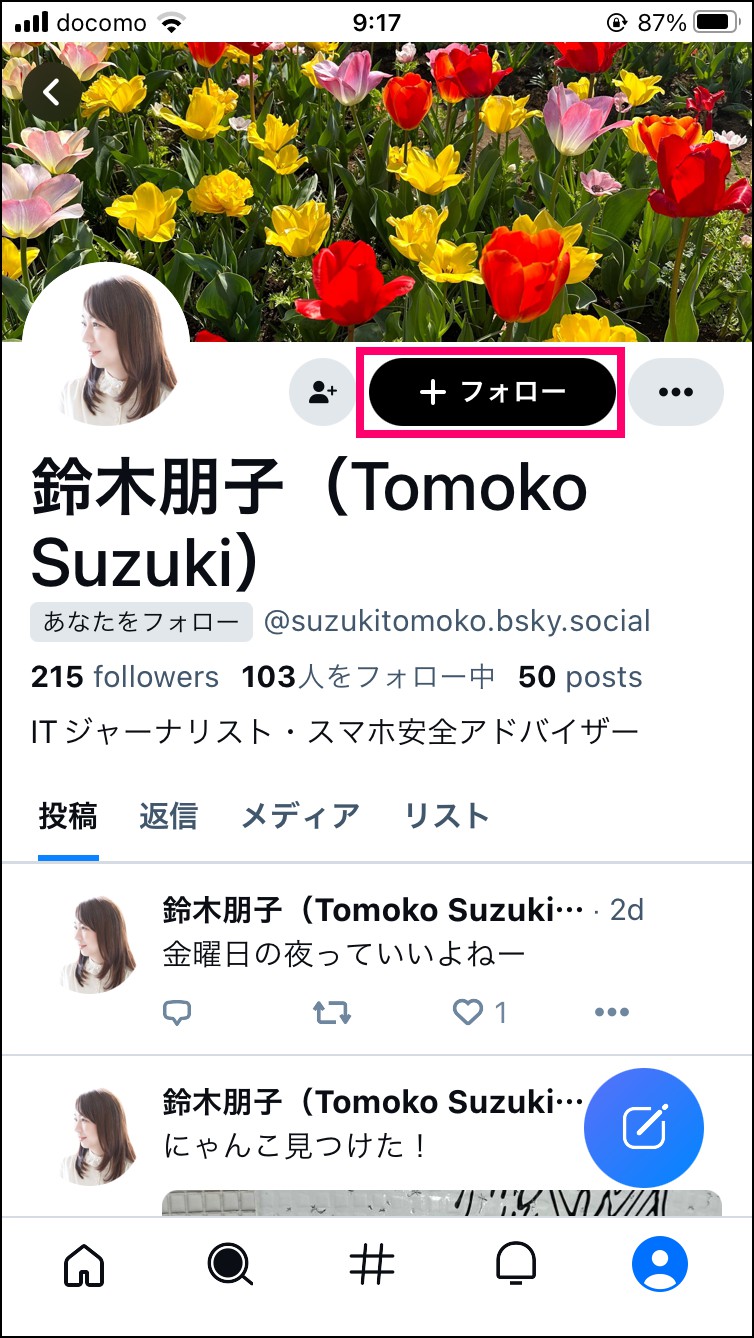Open more options on 金曜日の夜っていいよねー post
Image resolution: width=754 pixels, height=1338 pixels.
click(x=612, y=1013)
